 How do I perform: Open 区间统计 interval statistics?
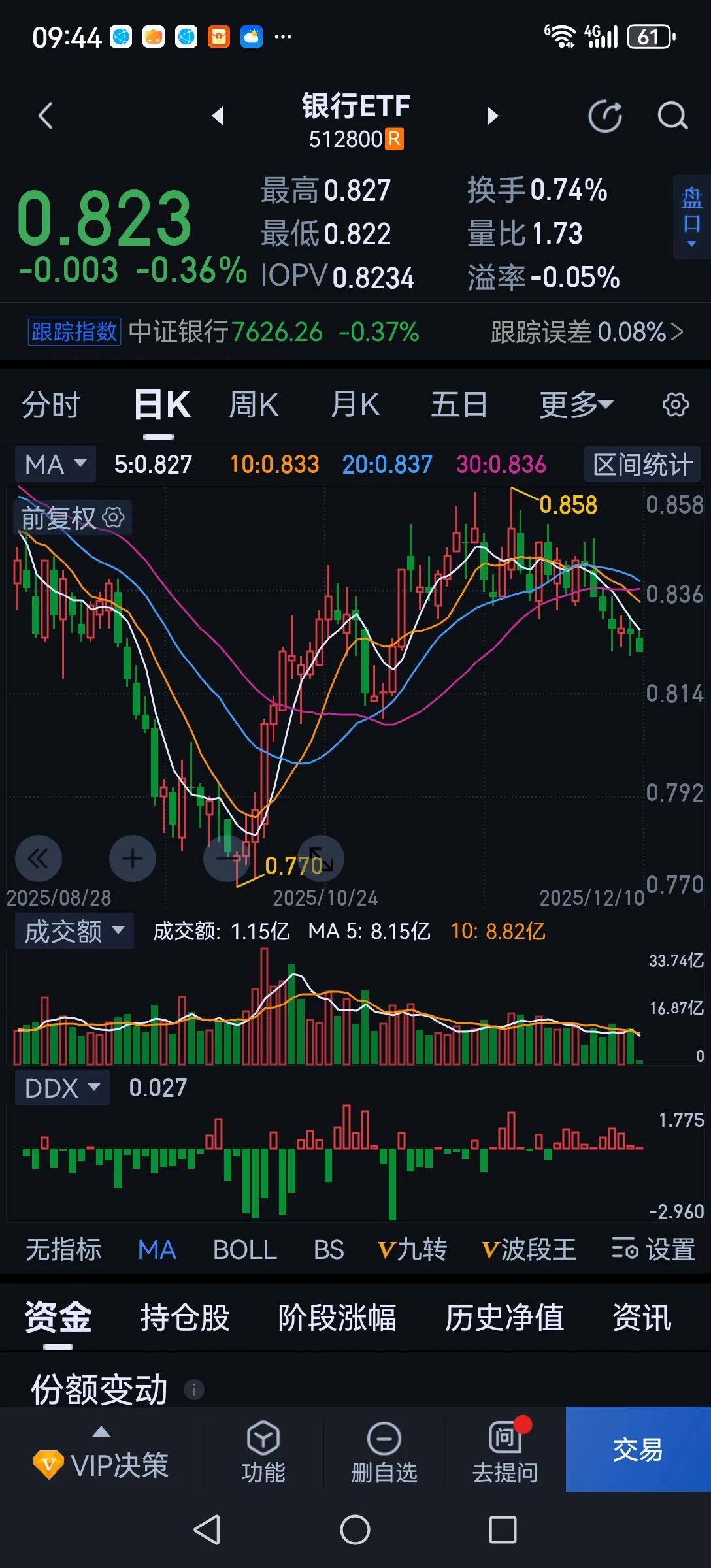tap(642, 464)
